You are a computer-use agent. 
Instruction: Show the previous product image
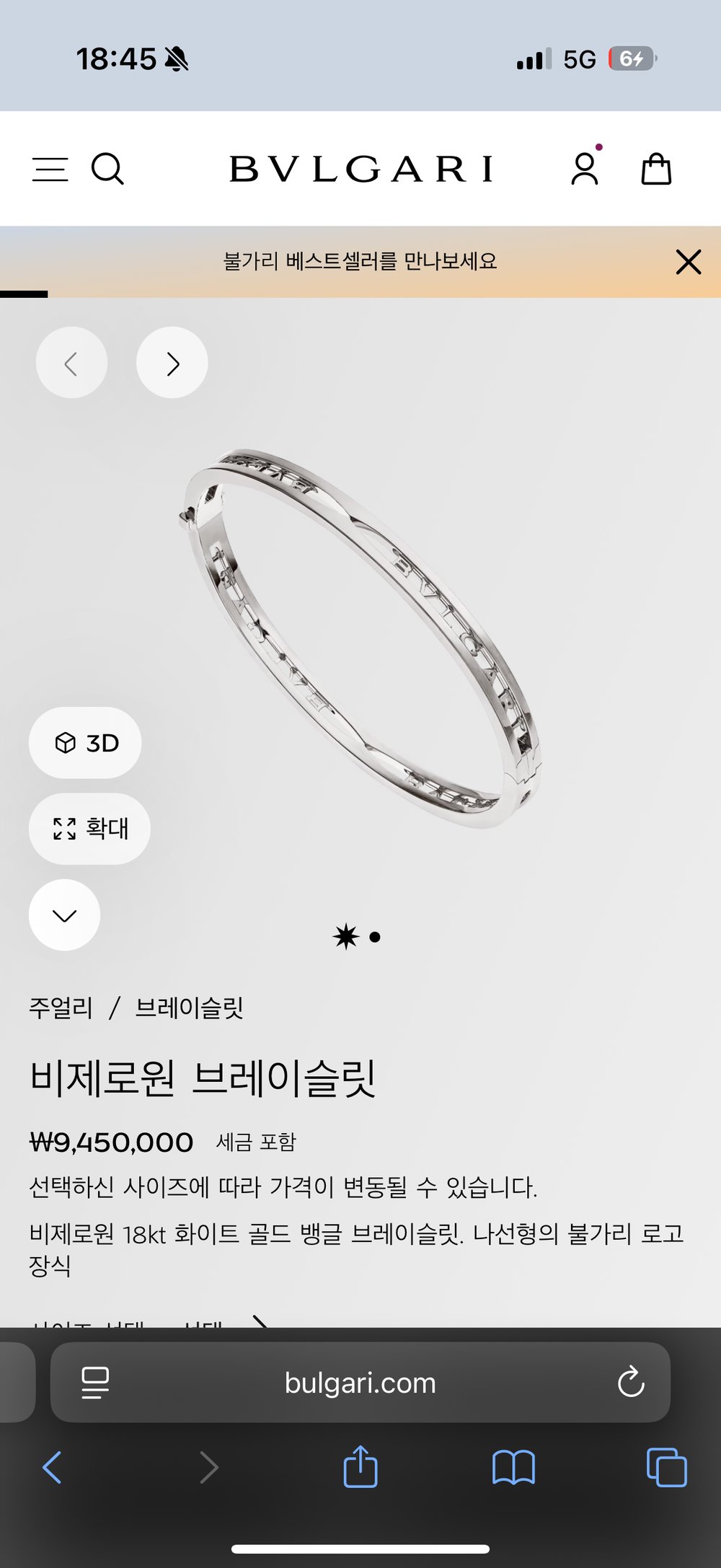click(71, 363)
